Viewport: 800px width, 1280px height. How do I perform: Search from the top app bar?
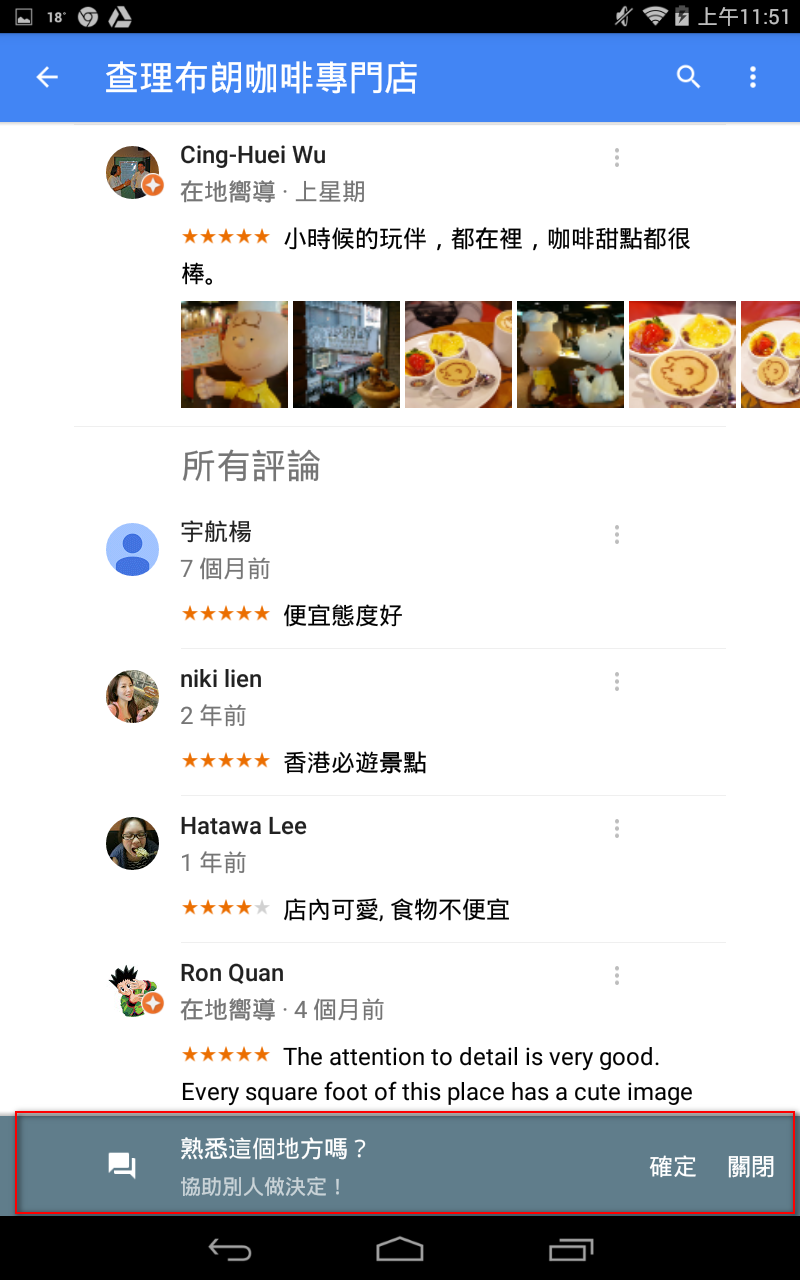(x=688, y=78)
